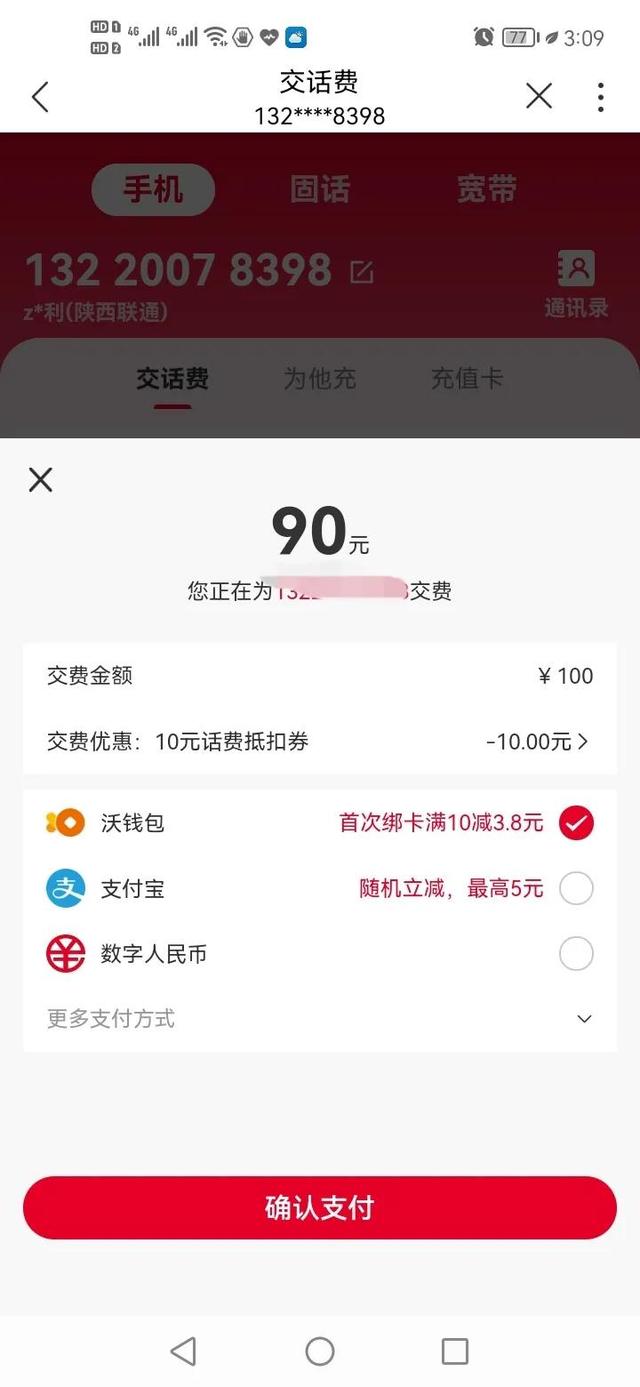This screenshot has width=640, height=1387.
Task: Choose 支付宝 as payment method
Action: coord(320,888)
